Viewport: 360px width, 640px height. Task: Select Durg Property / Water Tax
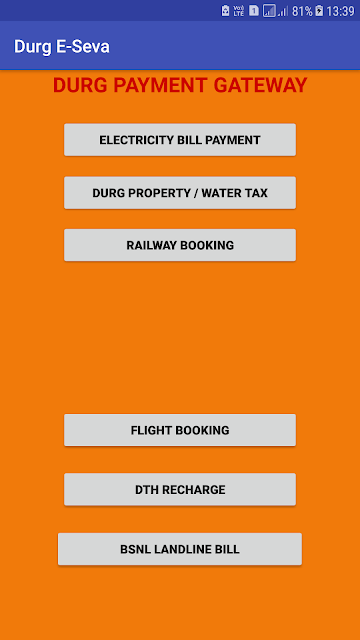[x=180, y=193]
